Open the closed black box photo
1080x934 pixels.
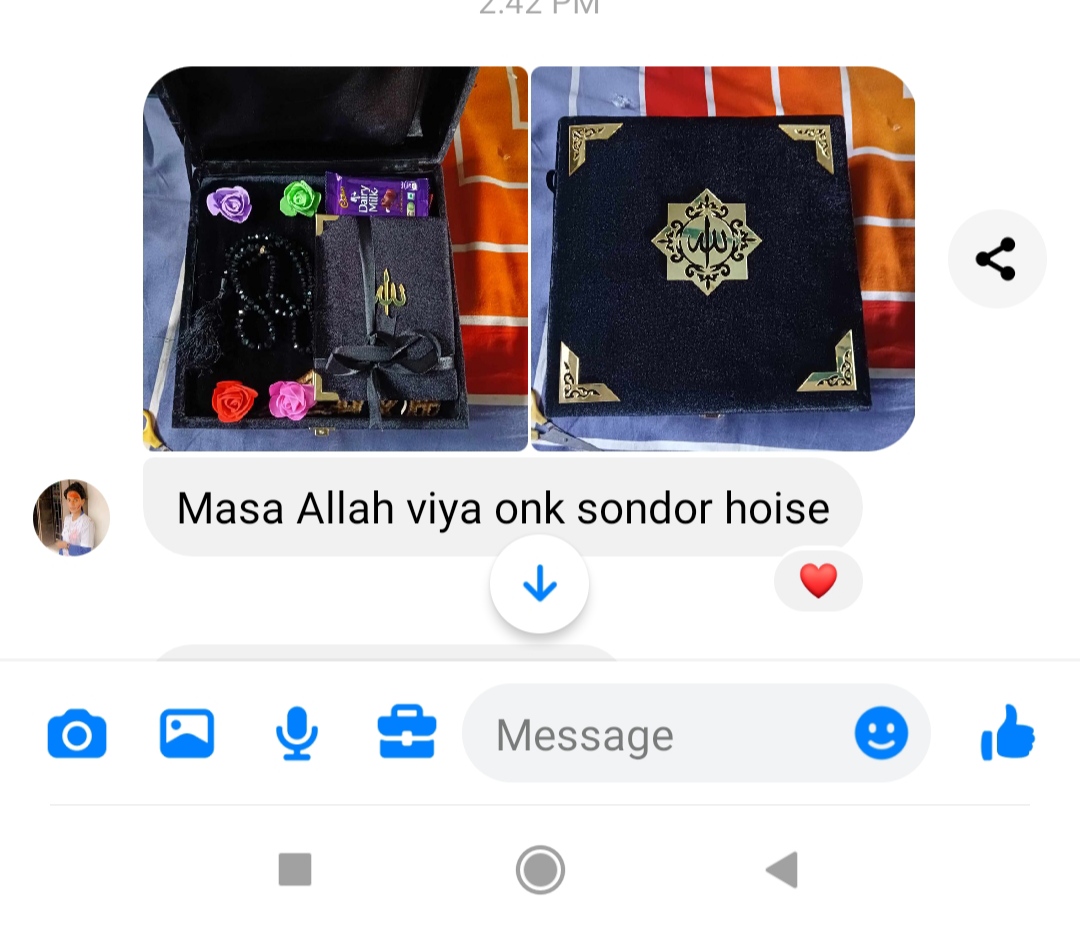(722, 259)
